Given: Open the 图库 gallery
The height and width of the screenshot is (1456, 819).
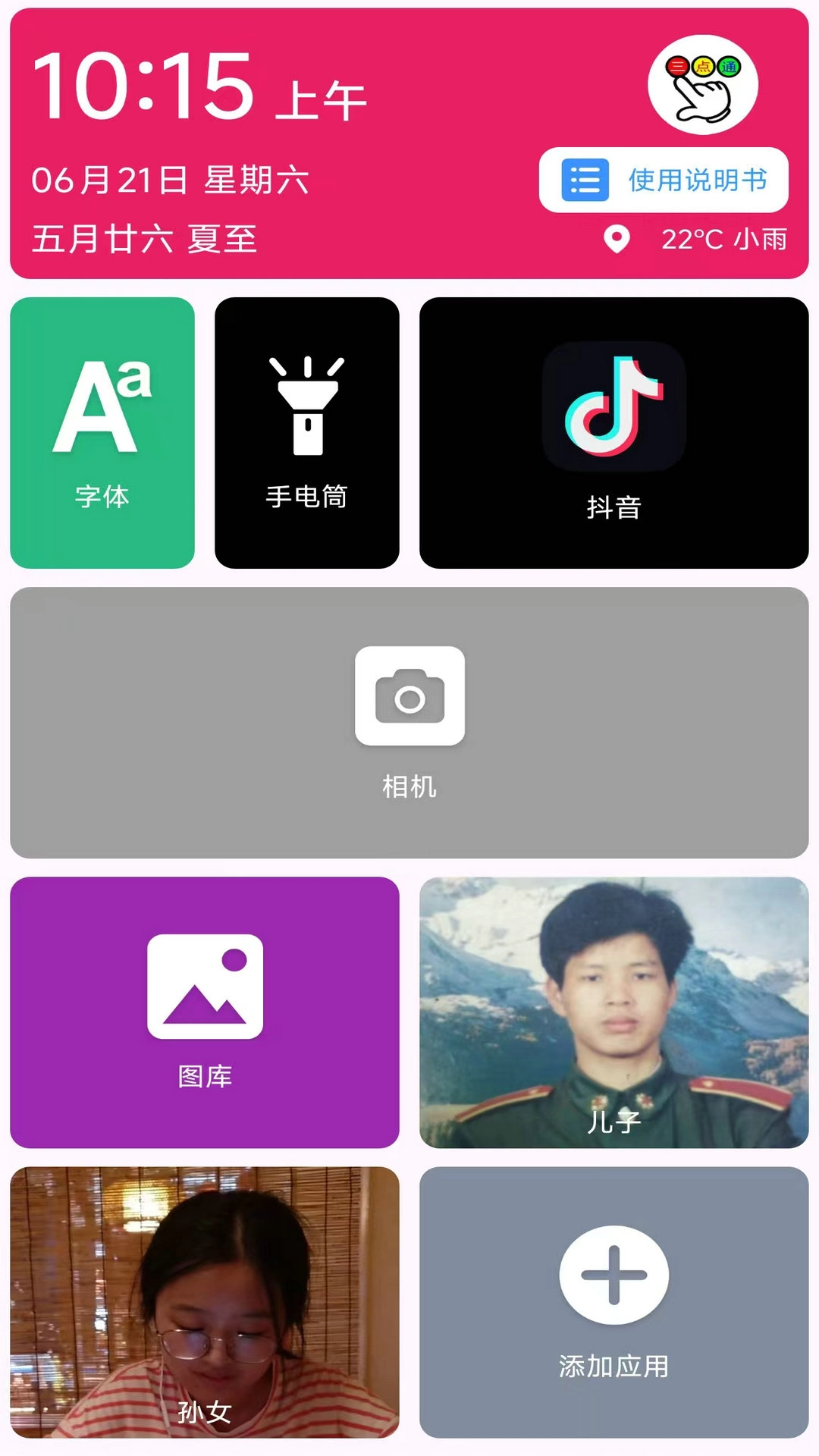Looking at the screenshot, I should pyautogui.click(x=205, y=1012).
